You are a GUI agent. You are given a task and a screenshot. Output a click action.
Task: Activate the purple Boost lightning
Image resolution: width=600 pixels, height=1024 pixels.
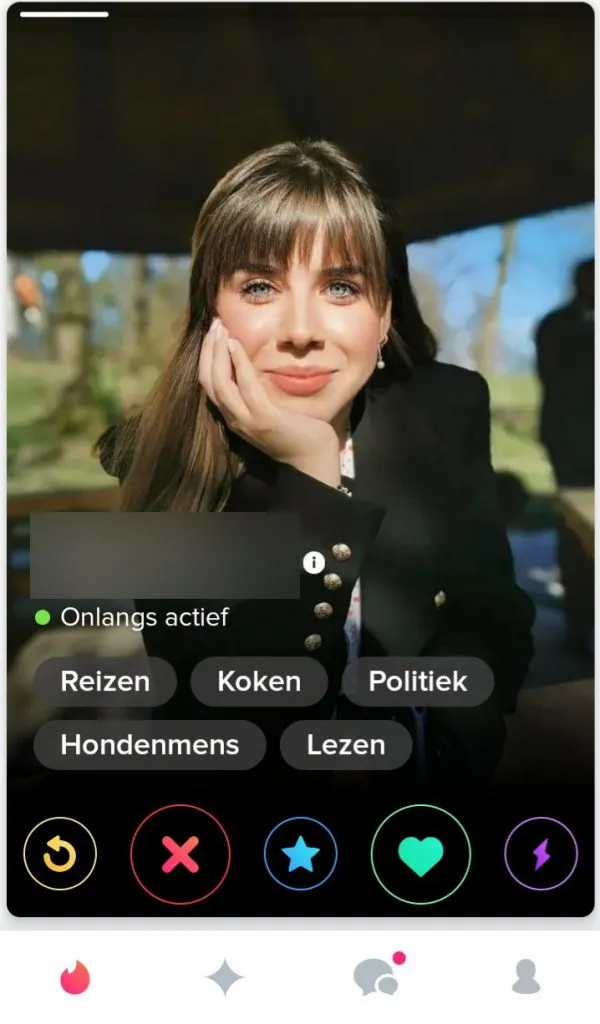[x=540, y=854]
